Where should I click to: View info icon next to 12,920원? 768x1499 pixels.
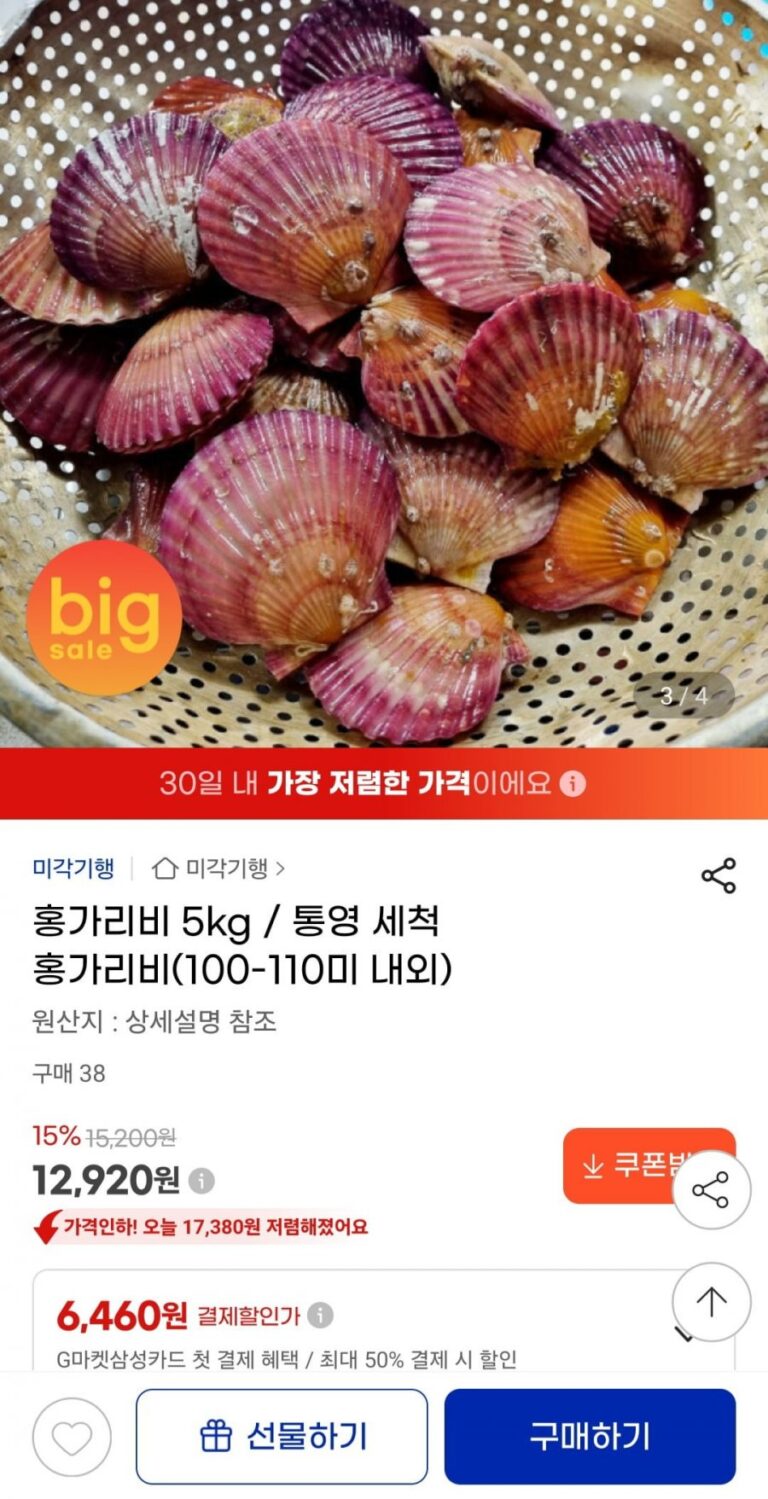coord(202,1181)
